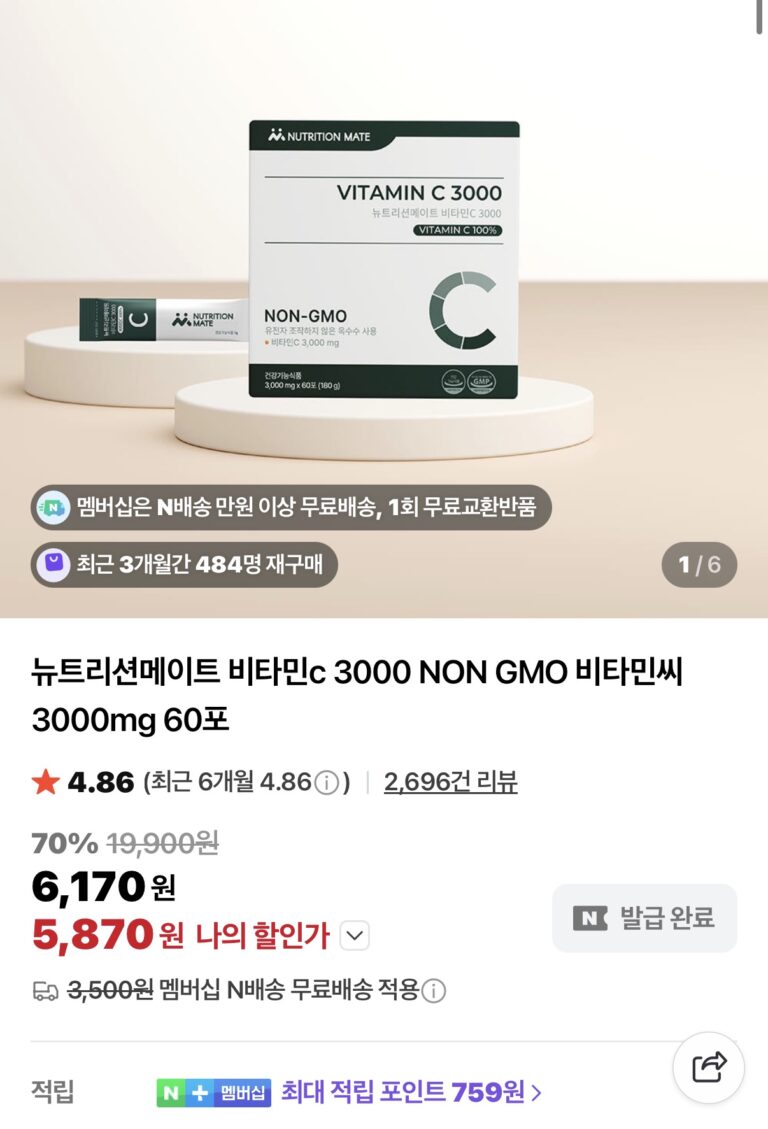This screenshot has width=768, height=1129.
Task: Open 최대 적립 포인트 759원 details
Action: pos(410,1092)
